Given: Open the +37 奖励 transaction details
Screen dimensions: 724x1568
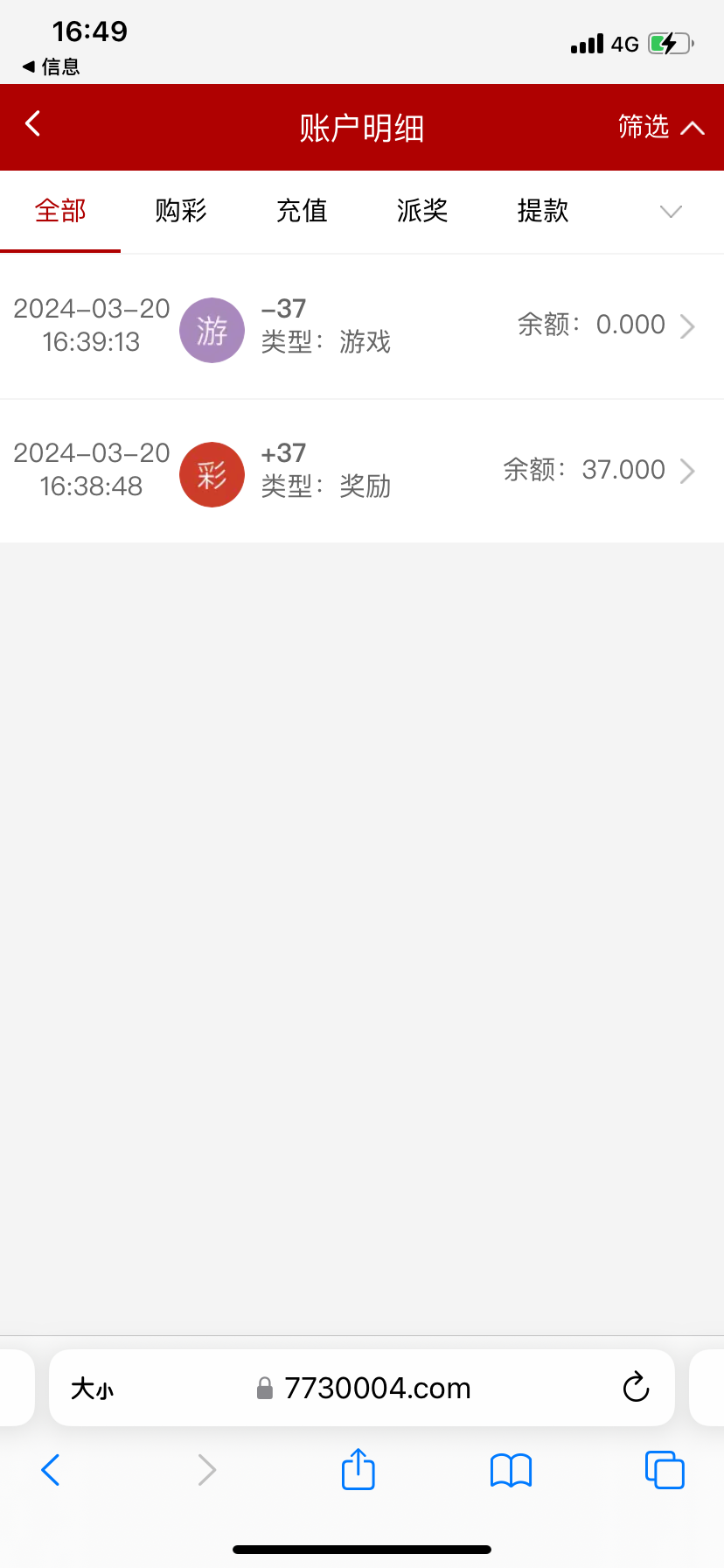Looking at the screenshot, I should click(362, 471).
